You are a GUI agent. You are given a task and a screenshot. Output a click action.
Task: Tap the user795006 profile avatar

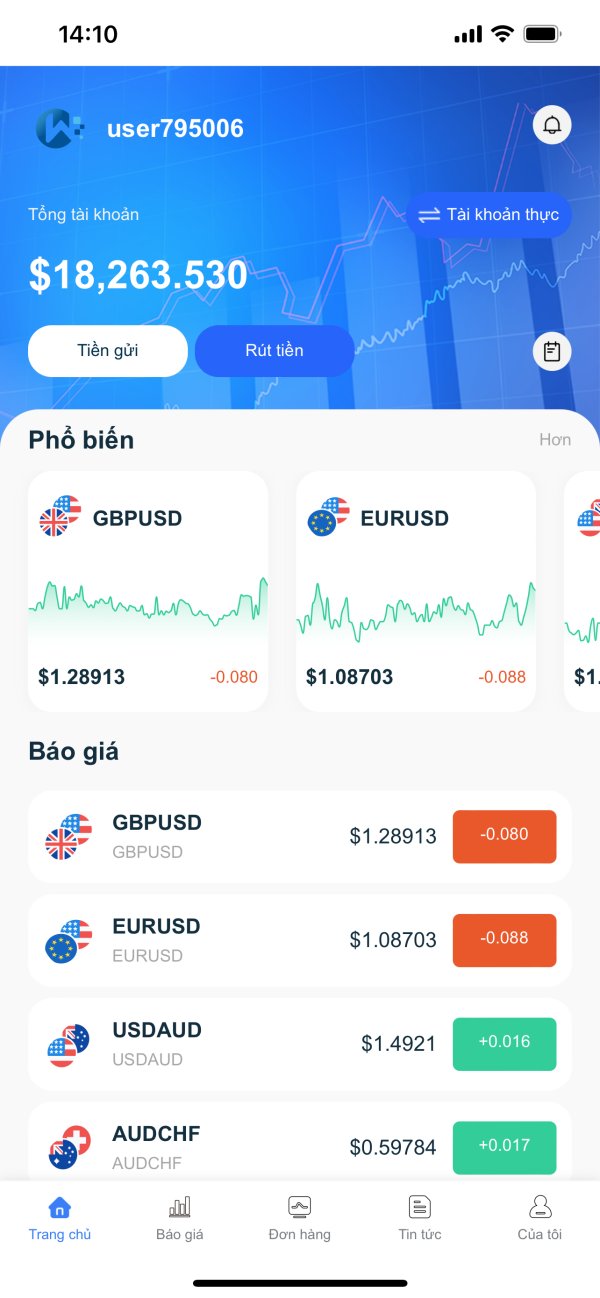pyautogui.click(x=60, y=129)
